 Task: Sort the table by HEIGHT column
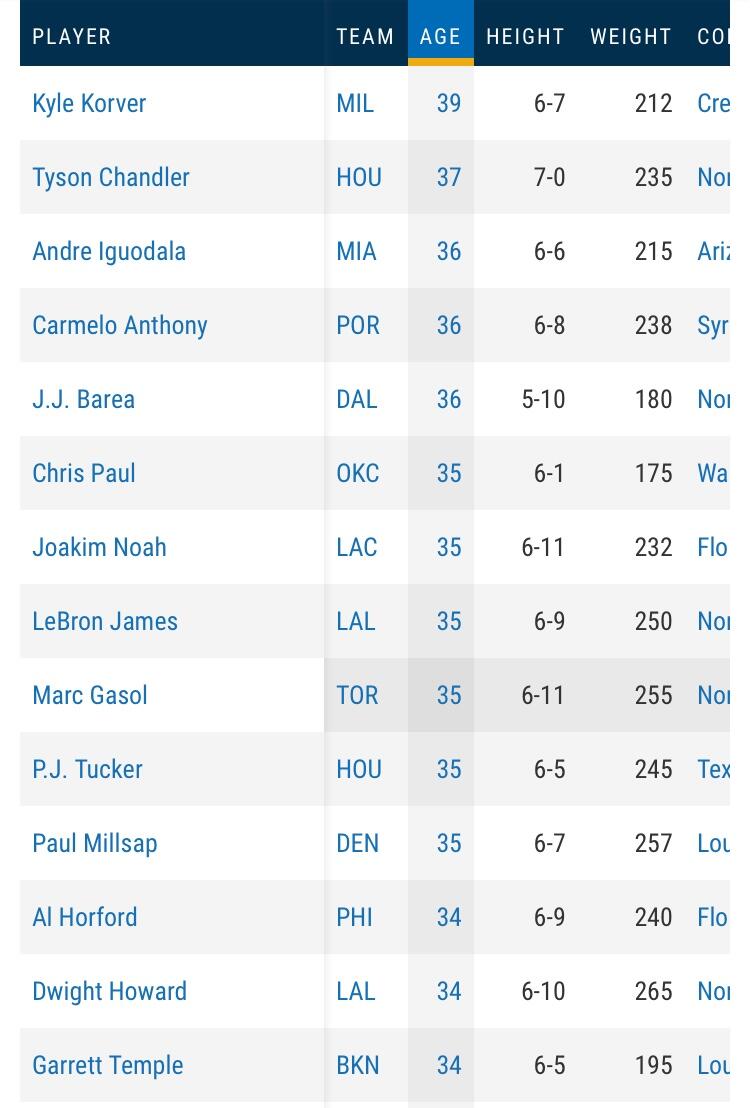525,36
